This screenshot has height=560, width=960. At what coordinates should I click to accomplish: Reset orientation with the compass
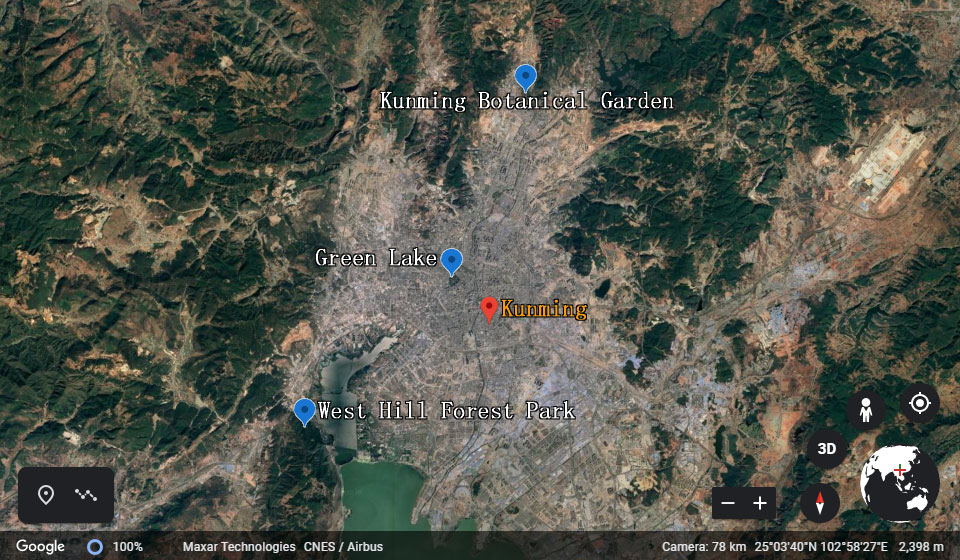pyautogui.click(x=820, y=503)
